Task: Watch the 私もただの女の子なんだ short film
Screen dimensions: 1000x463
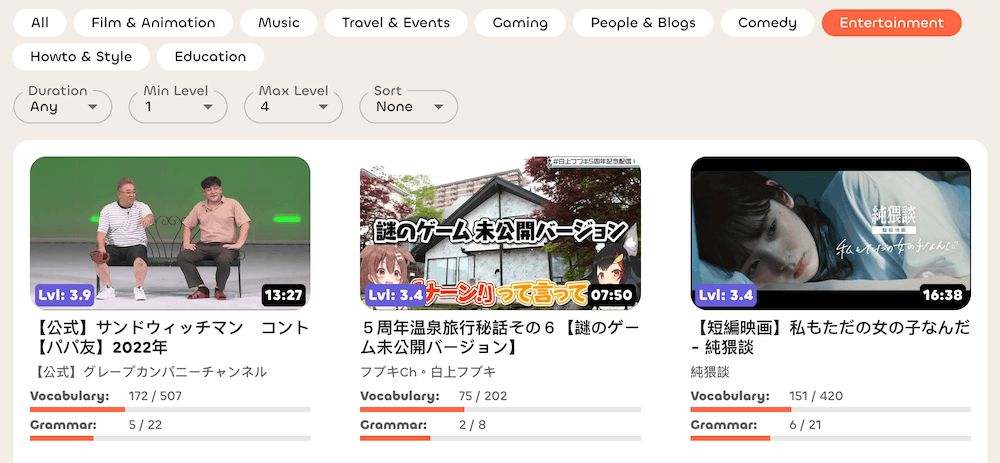Action: tap(830, 233)
